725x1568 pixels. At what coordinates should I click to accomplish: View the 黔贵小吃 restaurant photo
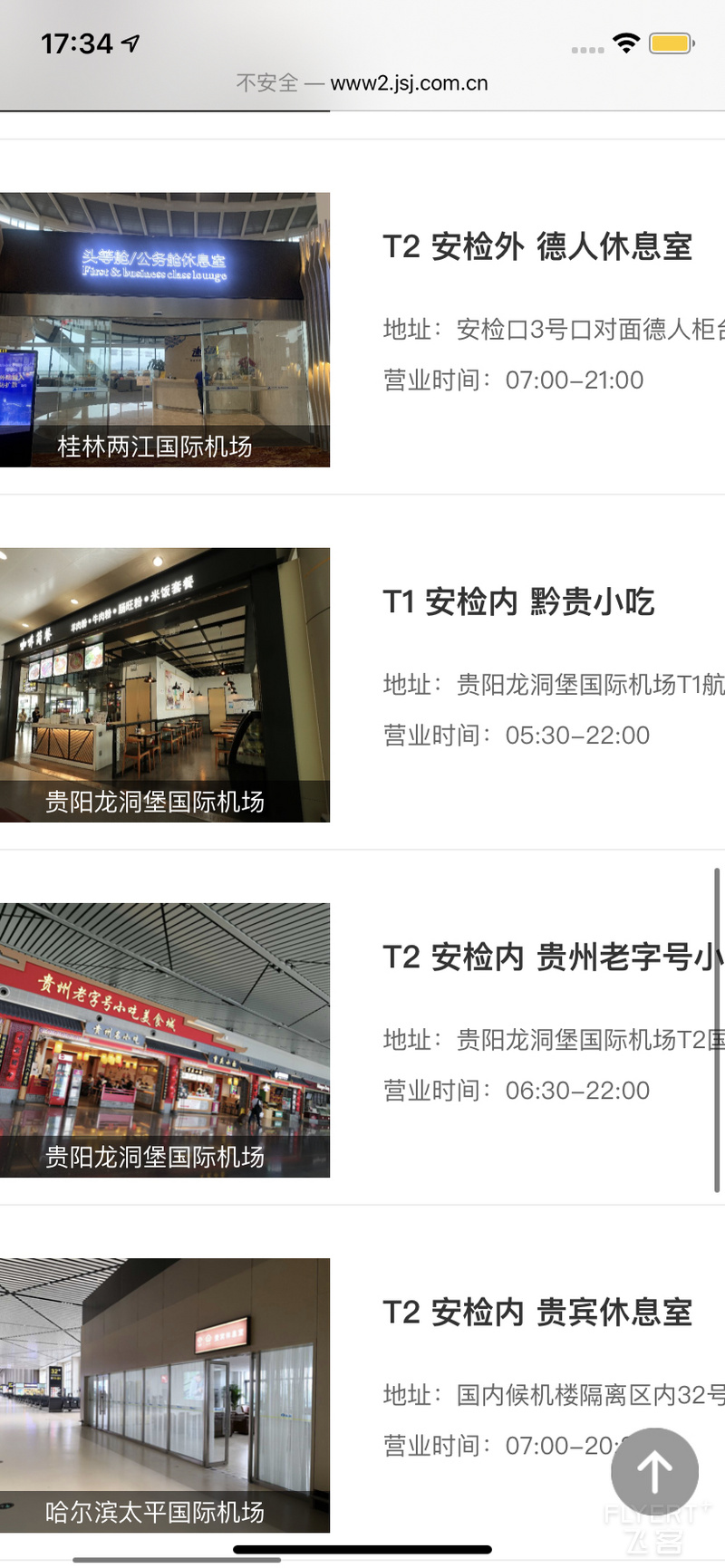(165, 685)
